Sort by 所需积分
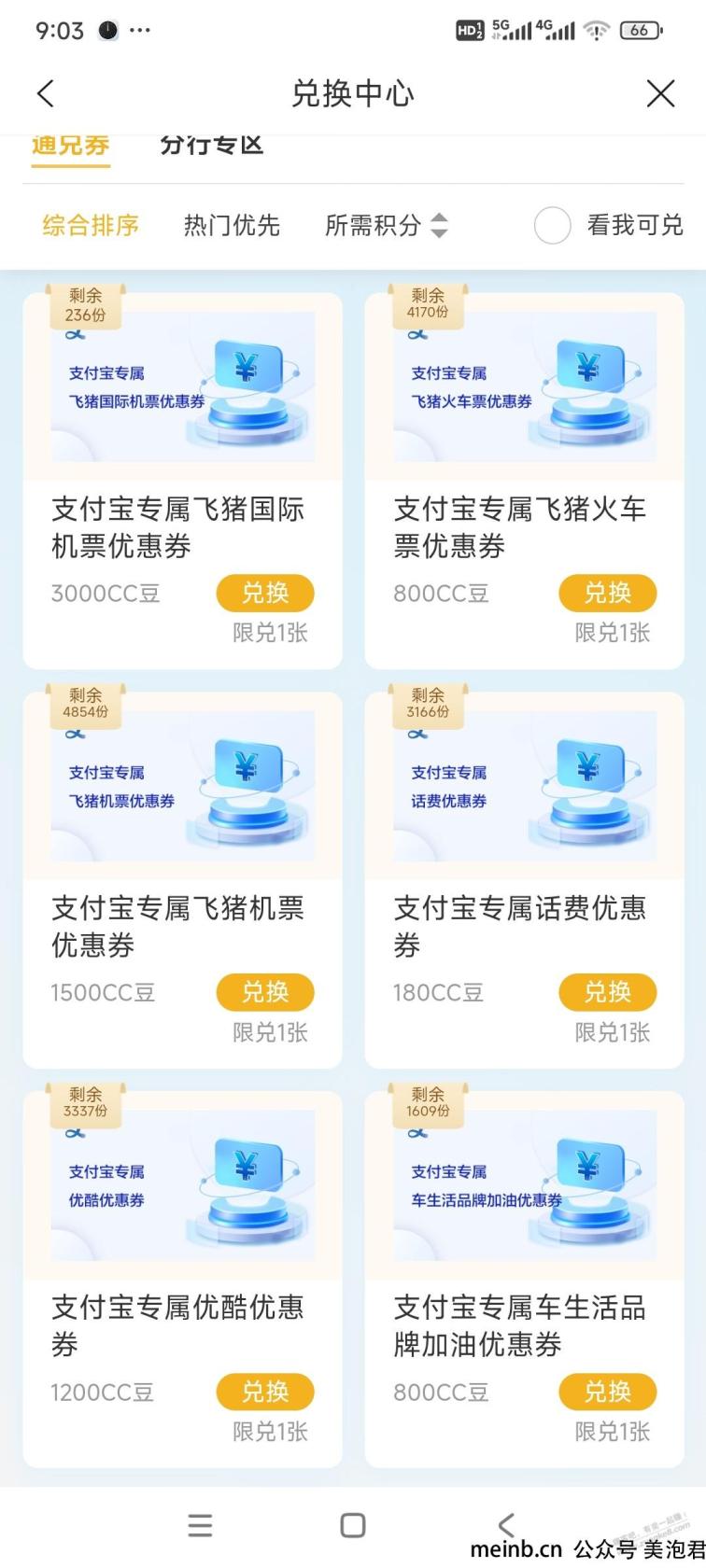Image resolution: width=706 pixels, height=1568 pixels. [387, 225]
